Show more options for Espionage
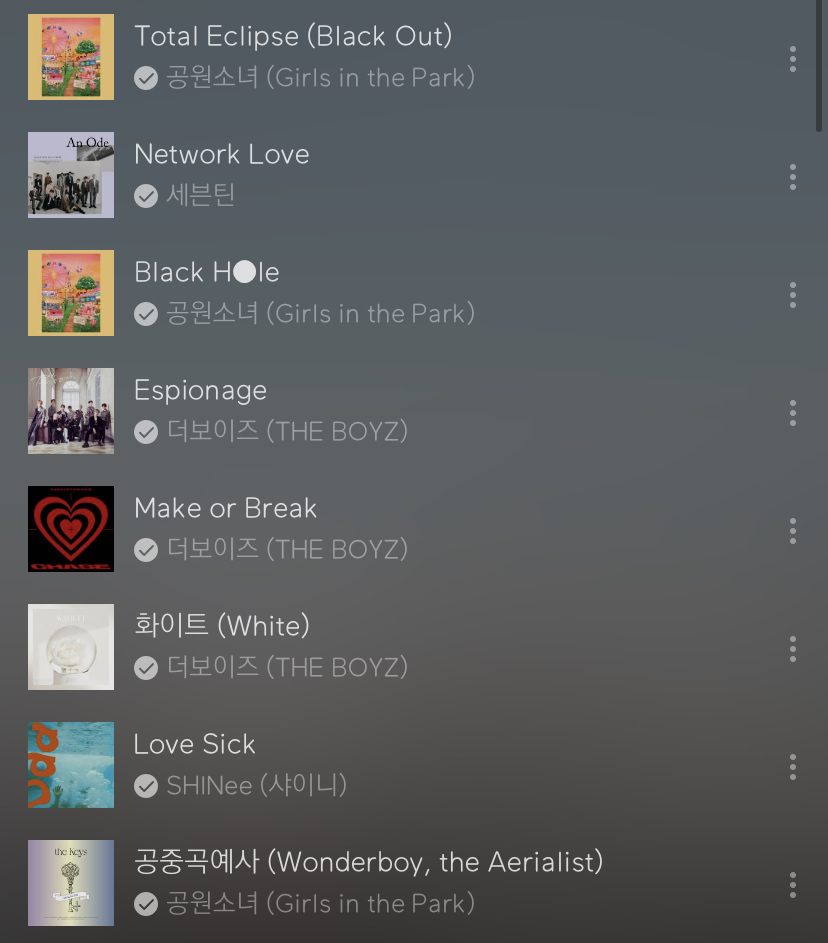This screenshot has width=828, height=943. pos(792,412)
